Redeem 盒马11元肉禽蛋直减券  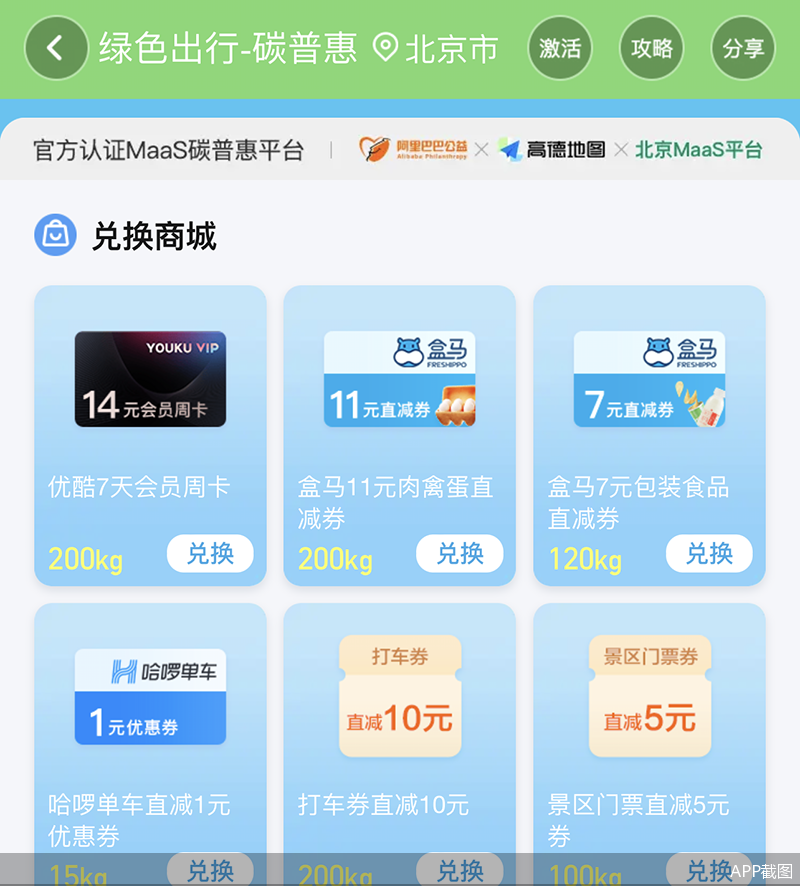pos(459,554)
